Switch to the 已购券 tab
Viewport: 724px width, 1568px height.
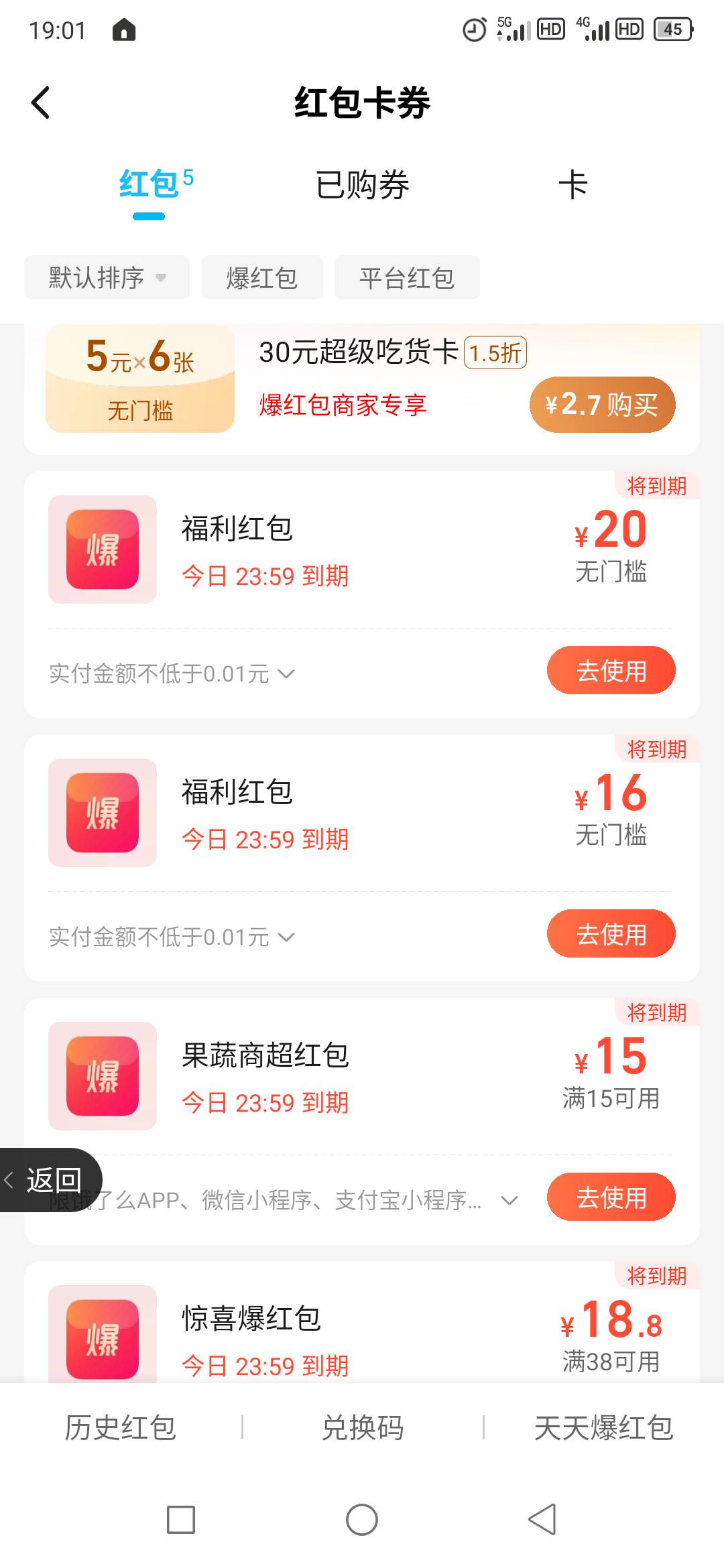point(362,185)
